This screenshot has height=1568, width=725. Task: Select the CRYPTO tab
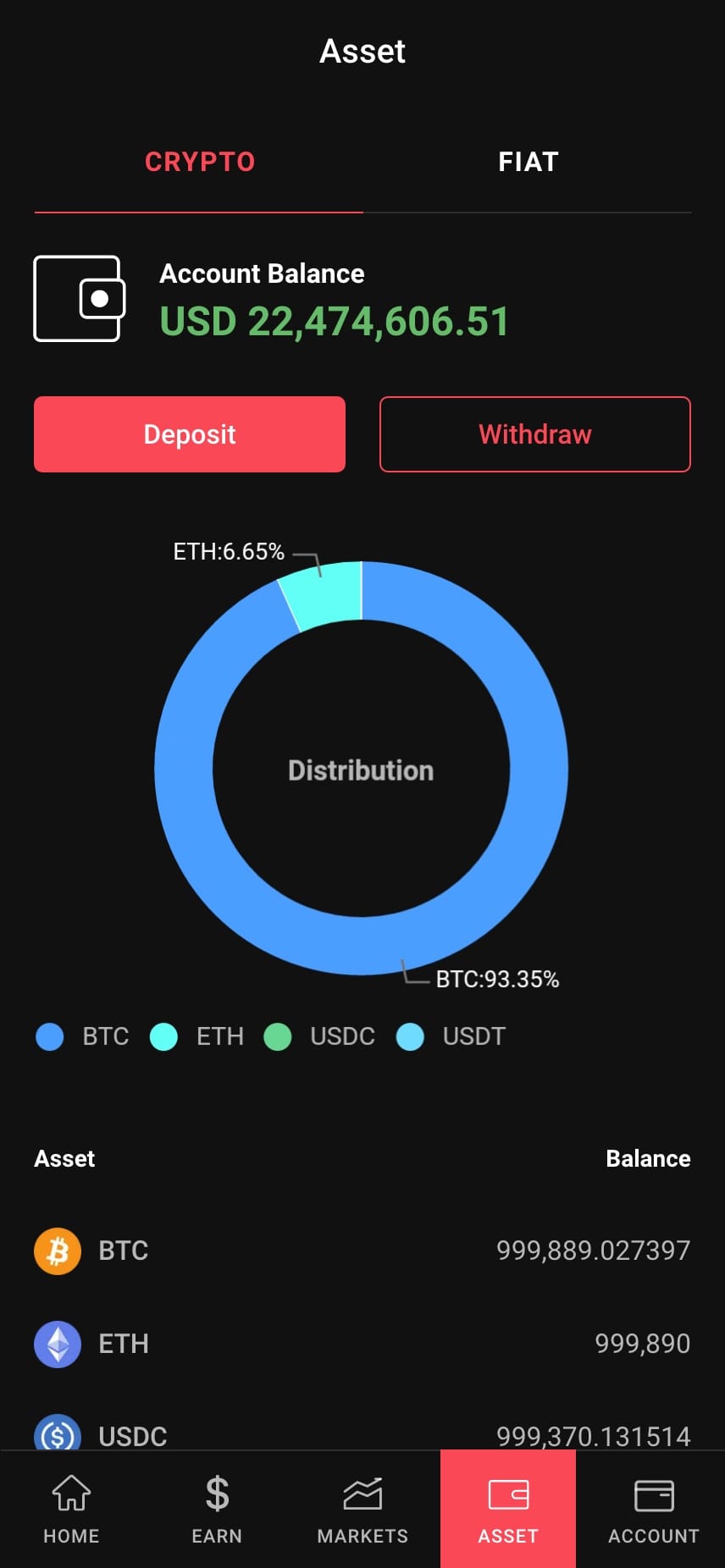(x=200, y=162)
